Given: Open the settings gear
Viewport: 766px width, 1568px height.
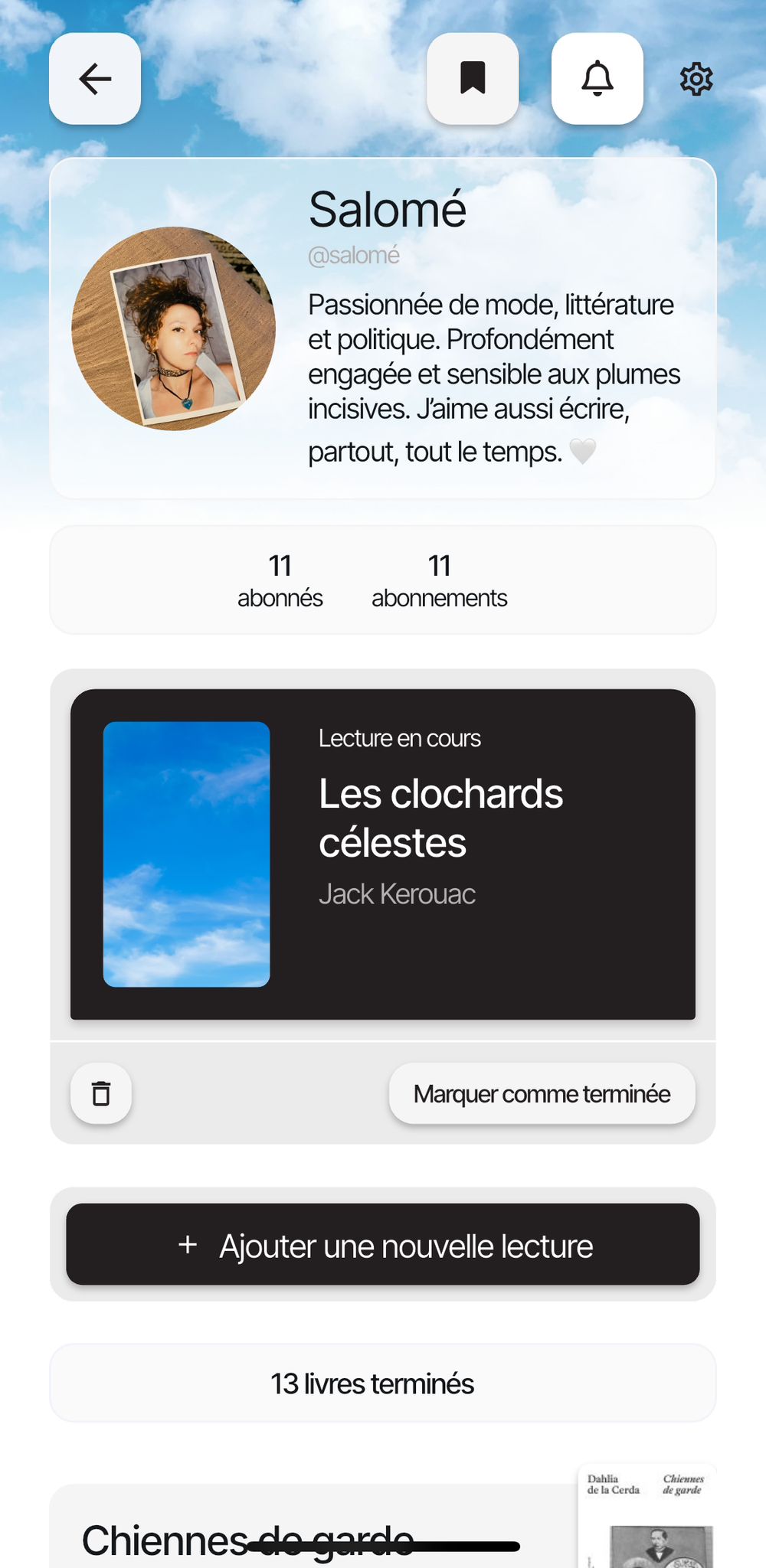Looking at the screenshot, I should click(696, 79).
